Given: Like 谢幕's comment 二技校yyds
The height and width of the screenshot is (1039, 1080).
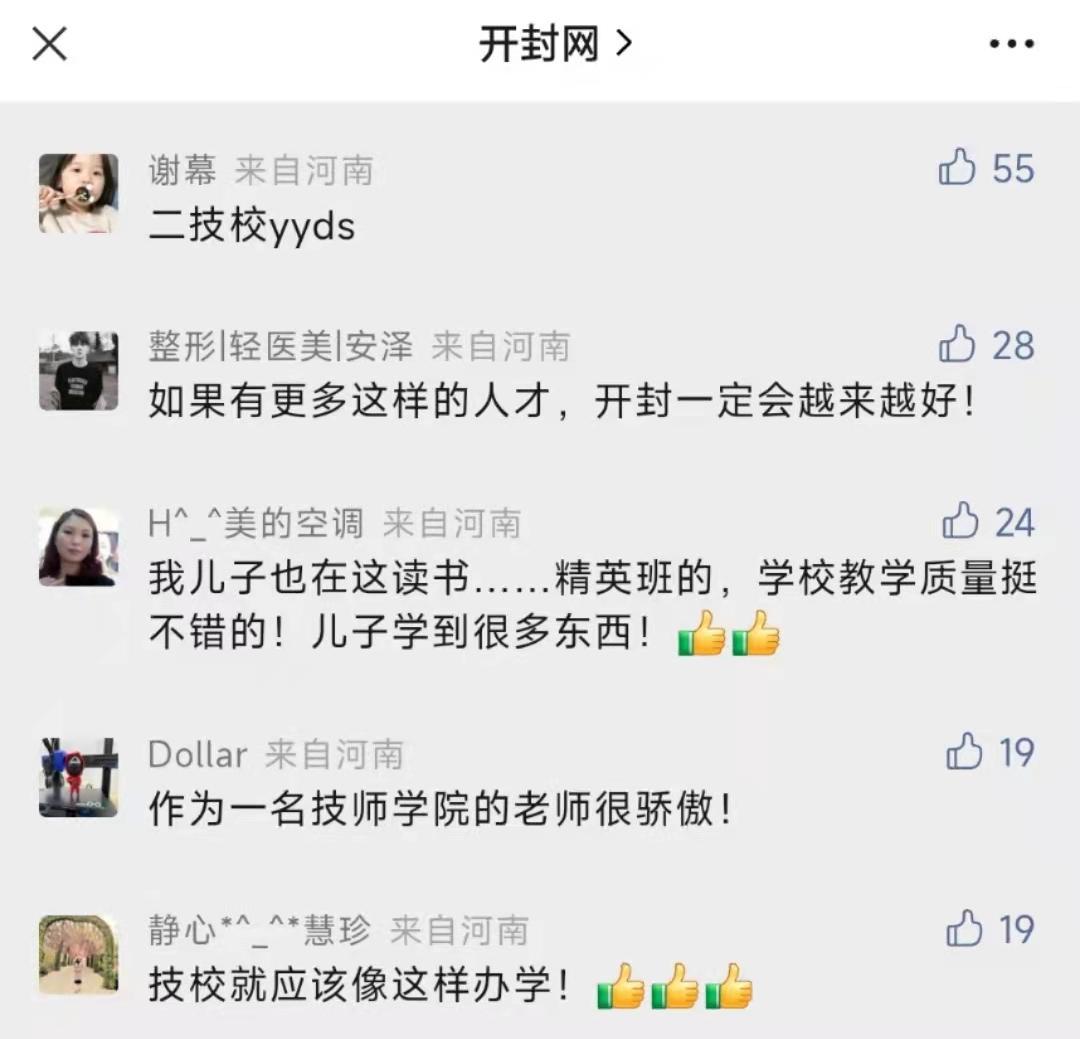Looking at the screenshot, I should pos(957,168).
